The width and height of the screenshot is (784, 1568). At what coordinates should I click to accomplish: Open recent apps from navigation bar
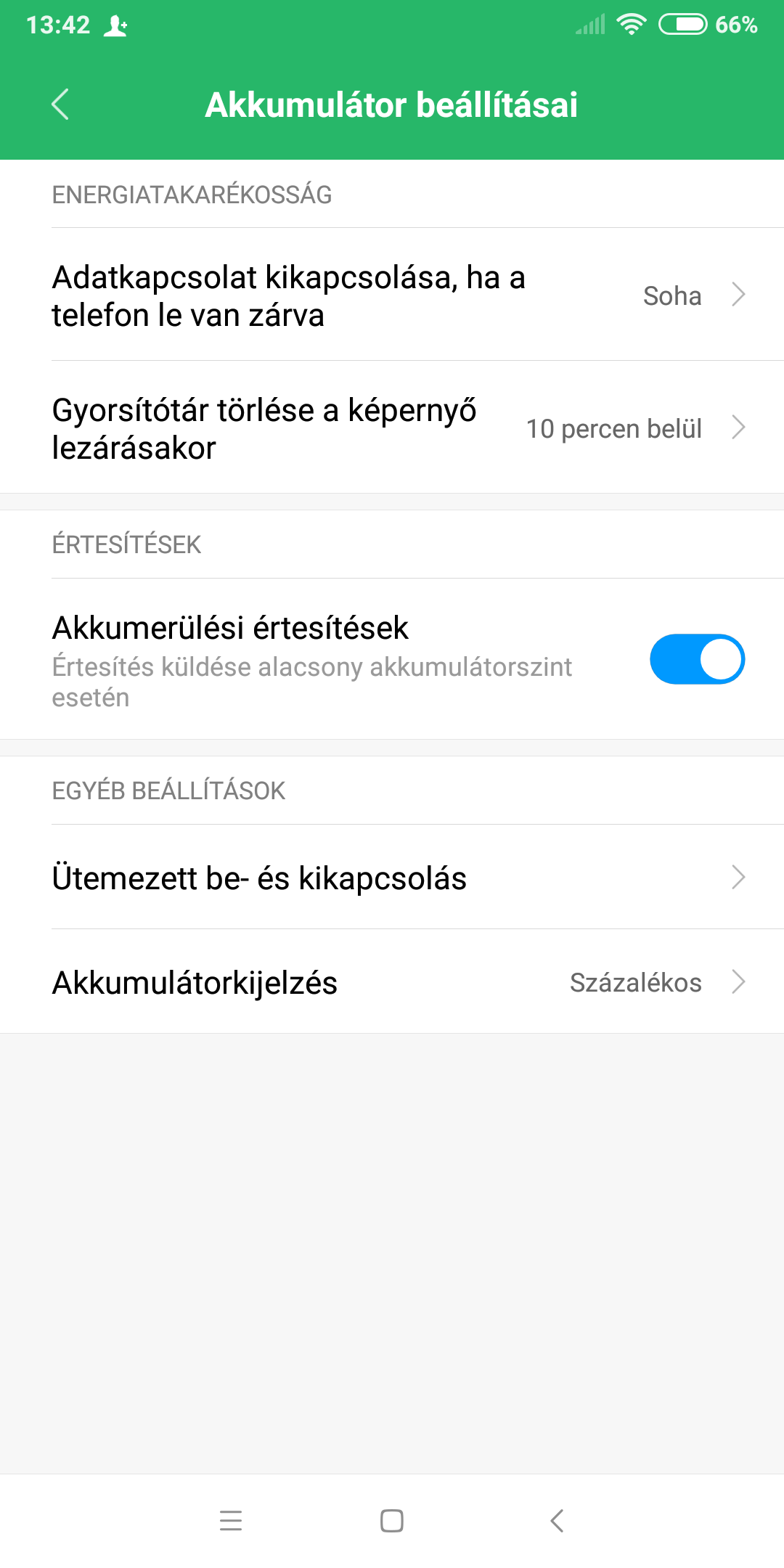(231, 1520)
